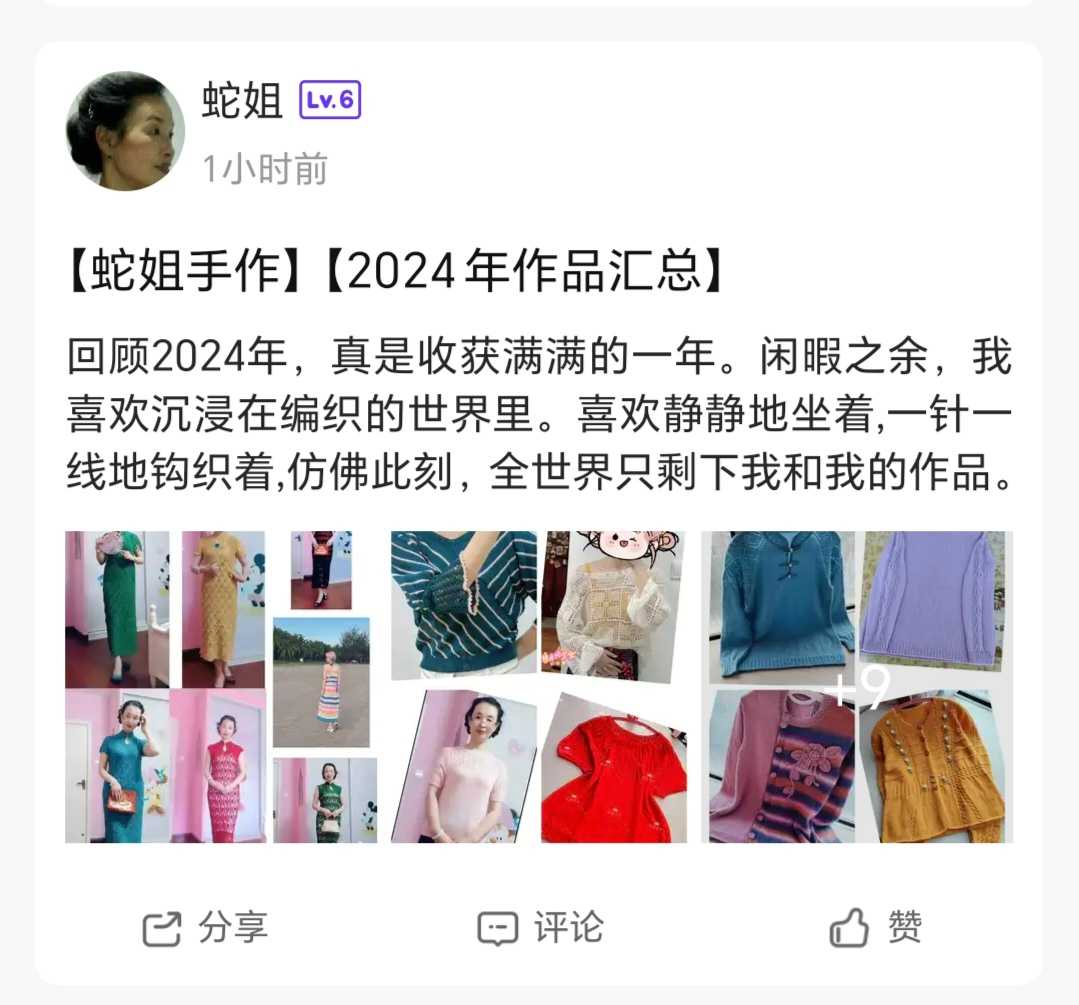Screen dimensions: 1079x1005
Task: Open comments with 评论 button
Action: (540, 928)
